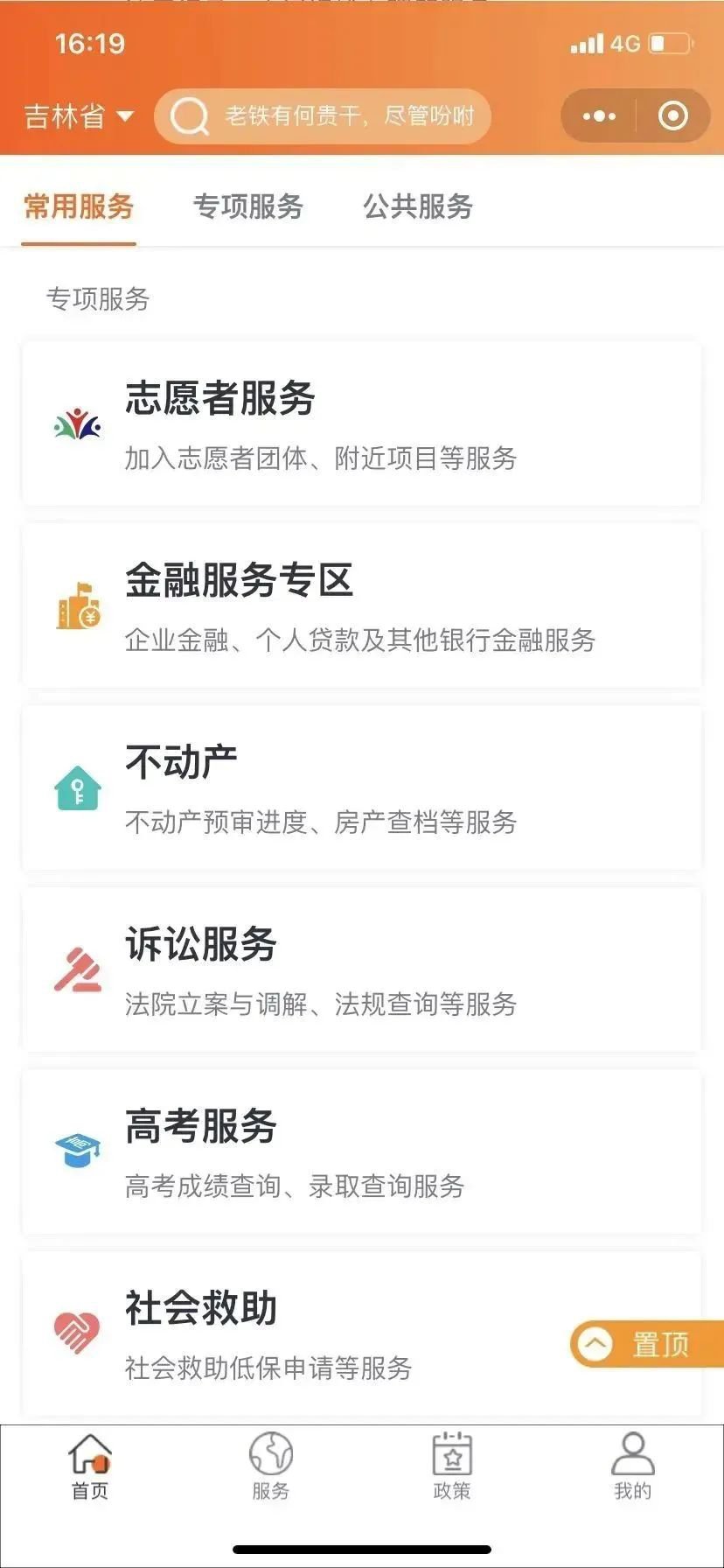The height and width of the screenshot is (1568, 724).
Task: Go to 首页 in bottom navigation
Action: (x=90, y=1467)
